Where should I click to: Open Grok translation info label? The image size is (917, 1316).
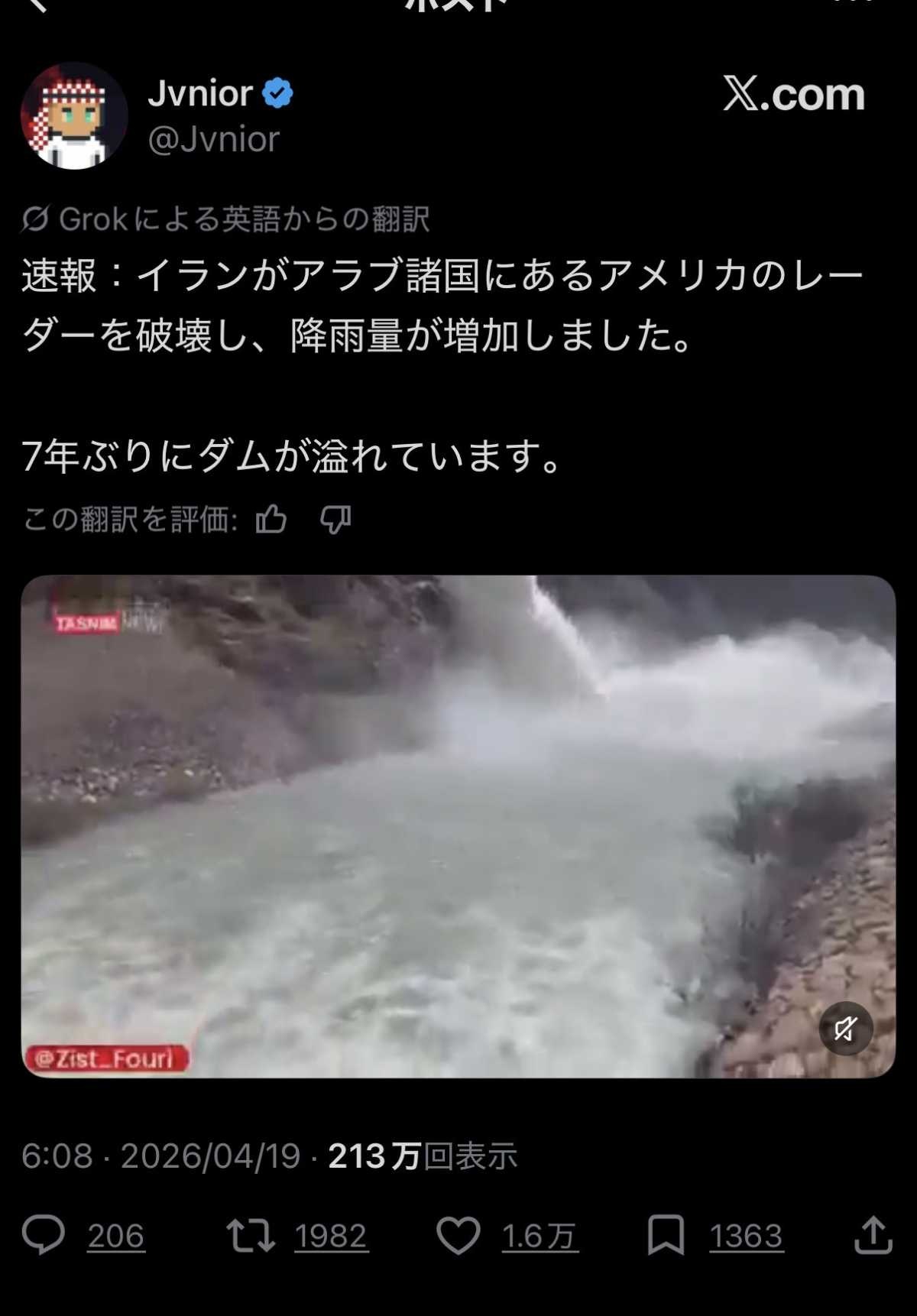pyautogui.click(x=225, y=219)
